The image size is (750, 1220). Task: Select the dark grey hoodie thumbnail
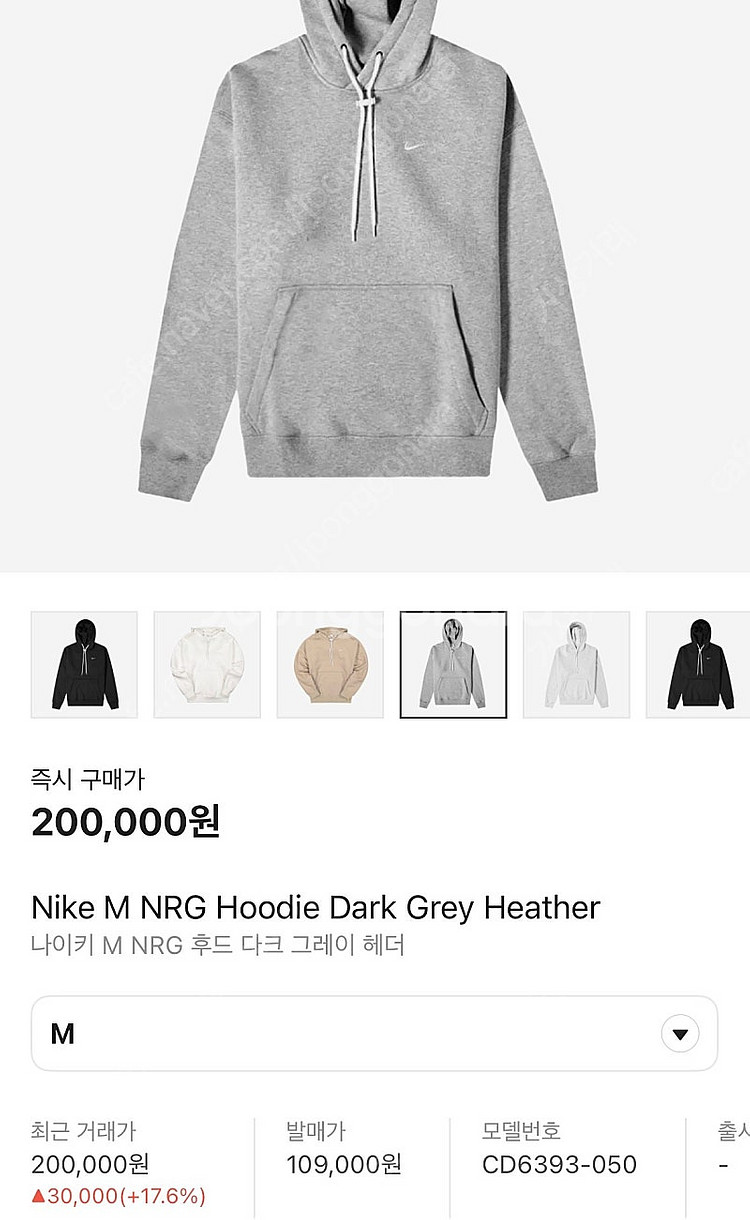[x=453, y=664]
